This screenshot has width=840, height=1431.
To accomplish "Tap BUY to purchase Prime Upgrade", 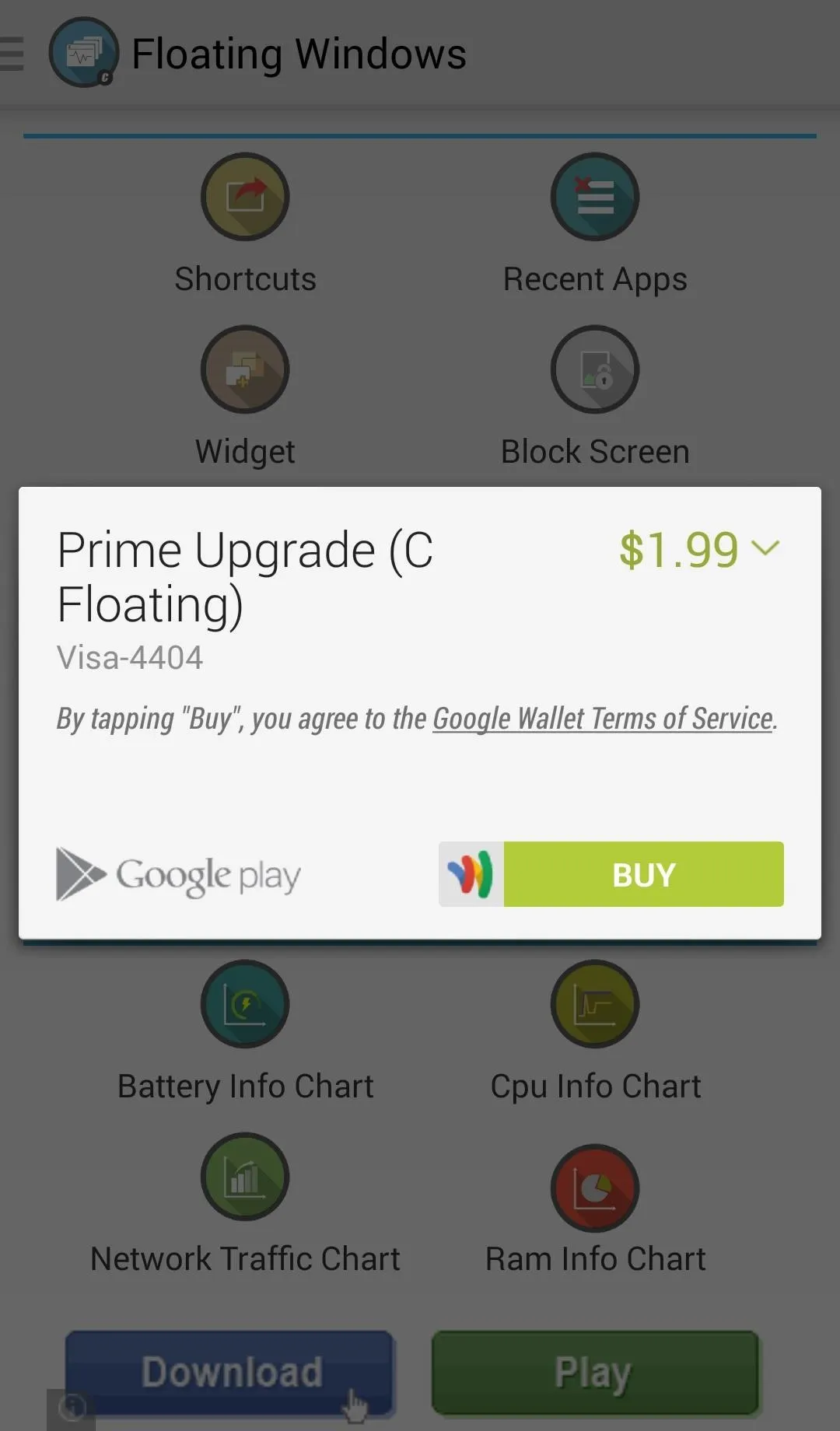I will 643,874.
